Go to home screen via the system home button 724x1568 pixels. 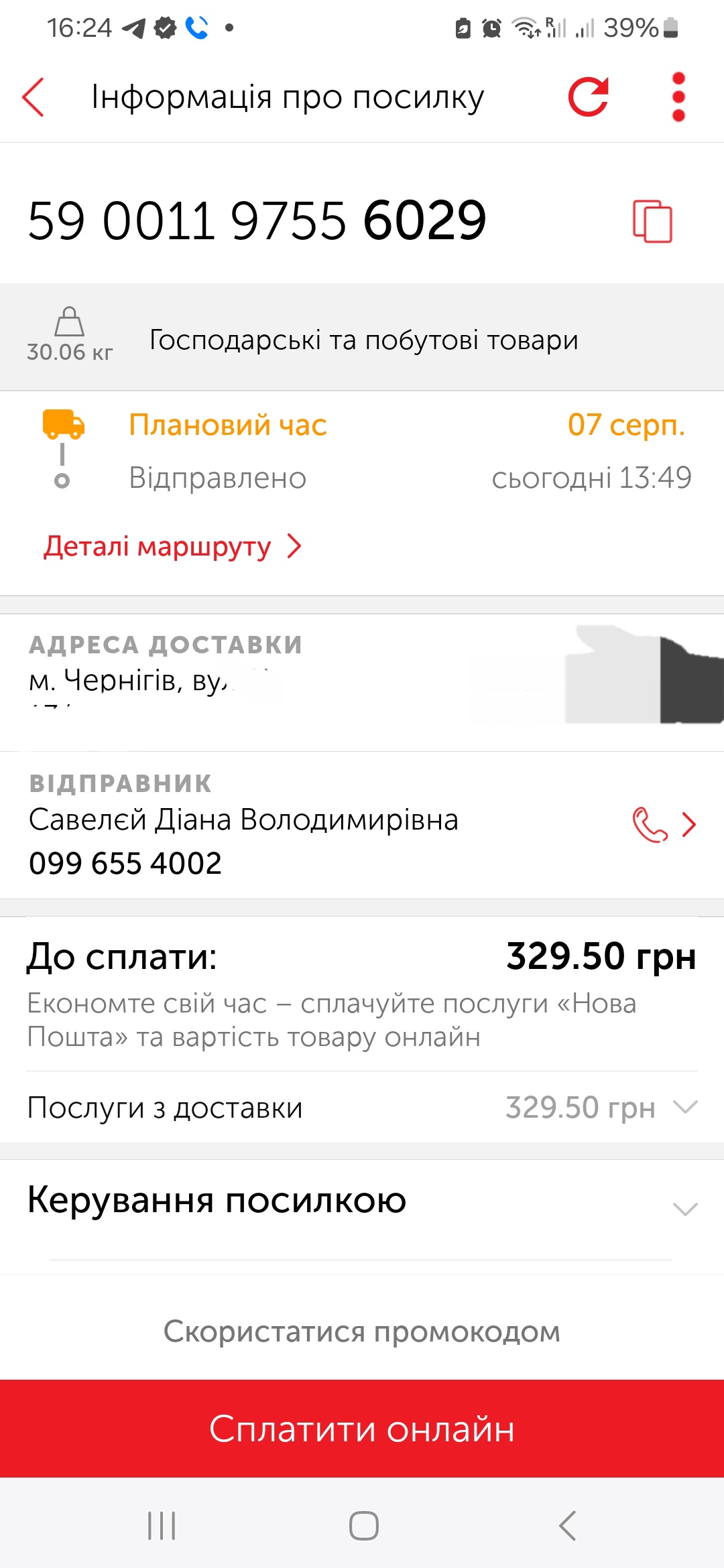pyautogui.click(x=364, y=1526)
